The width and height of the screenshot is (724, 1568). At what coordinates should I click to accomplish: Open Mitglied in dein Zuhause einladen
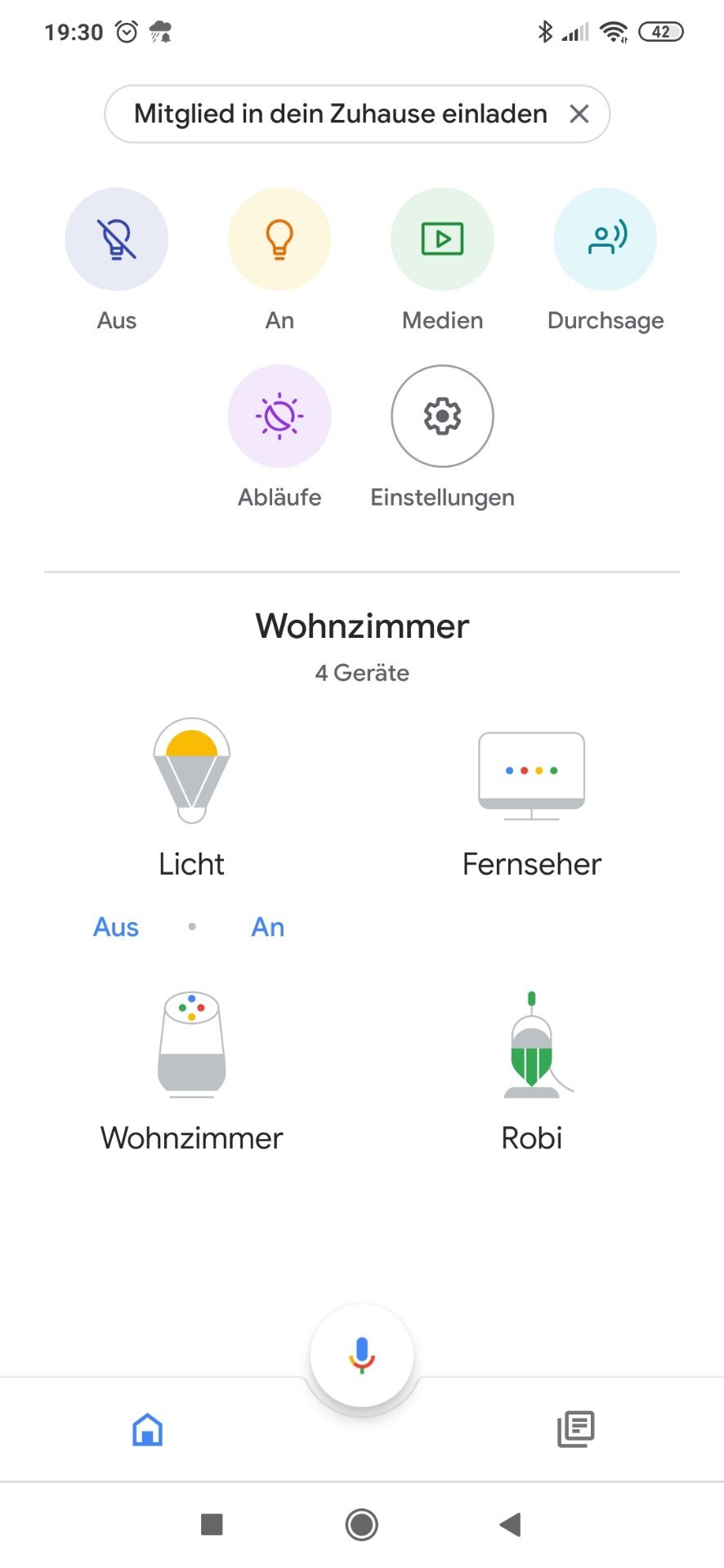point(341,114)
